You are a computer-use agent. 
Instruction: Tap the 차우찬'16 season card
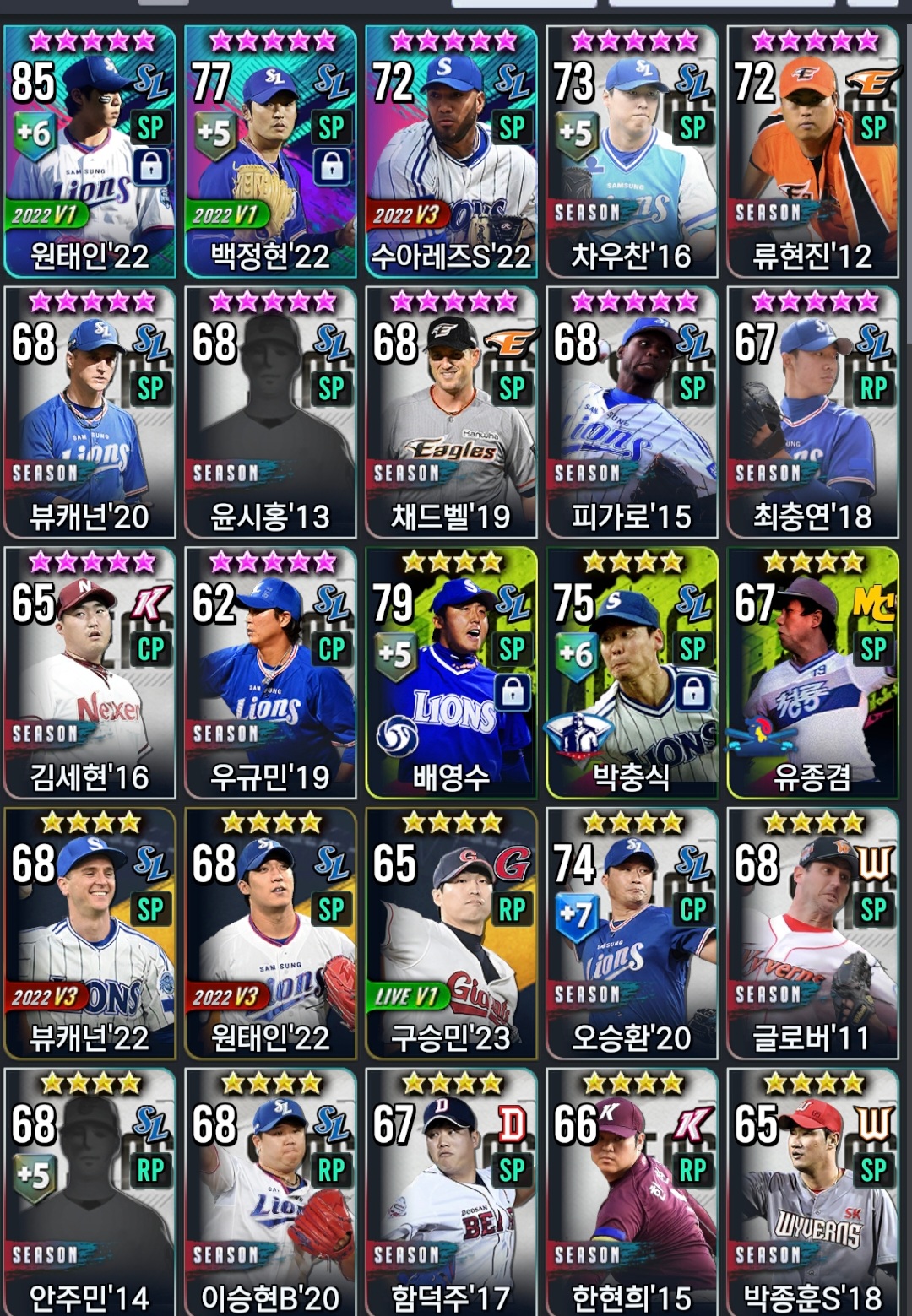pos(632,152)
